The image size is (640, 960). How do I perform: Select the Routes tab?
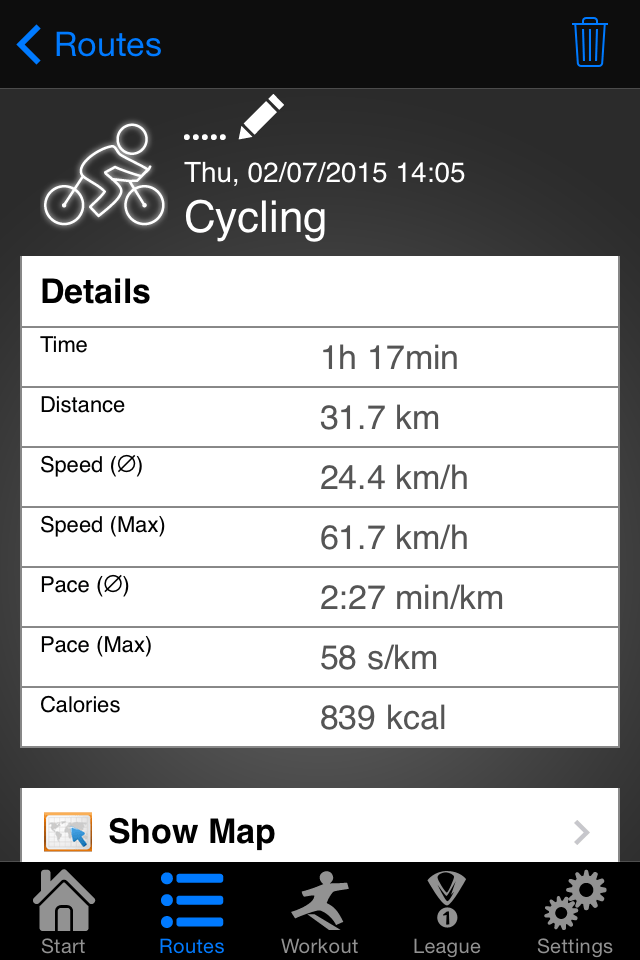192,912
